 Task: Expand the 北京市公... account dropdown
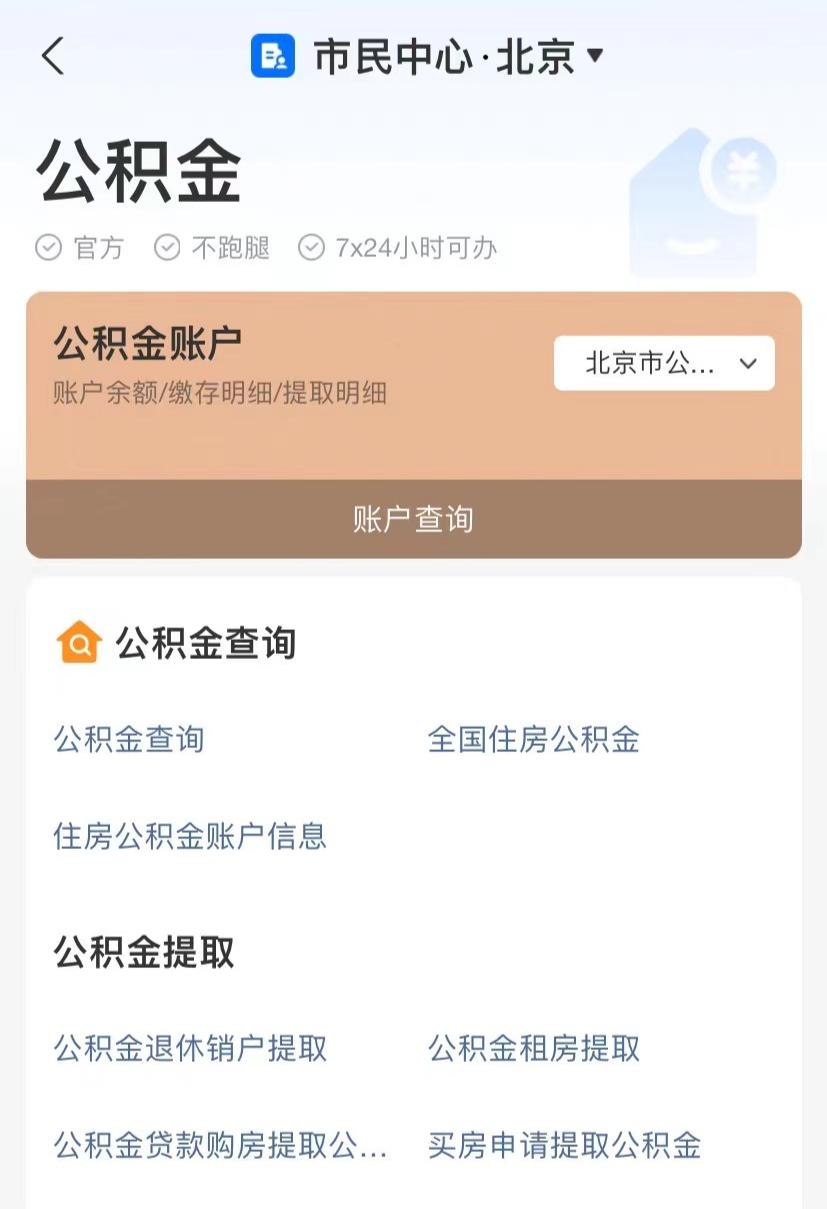[664, 363]
